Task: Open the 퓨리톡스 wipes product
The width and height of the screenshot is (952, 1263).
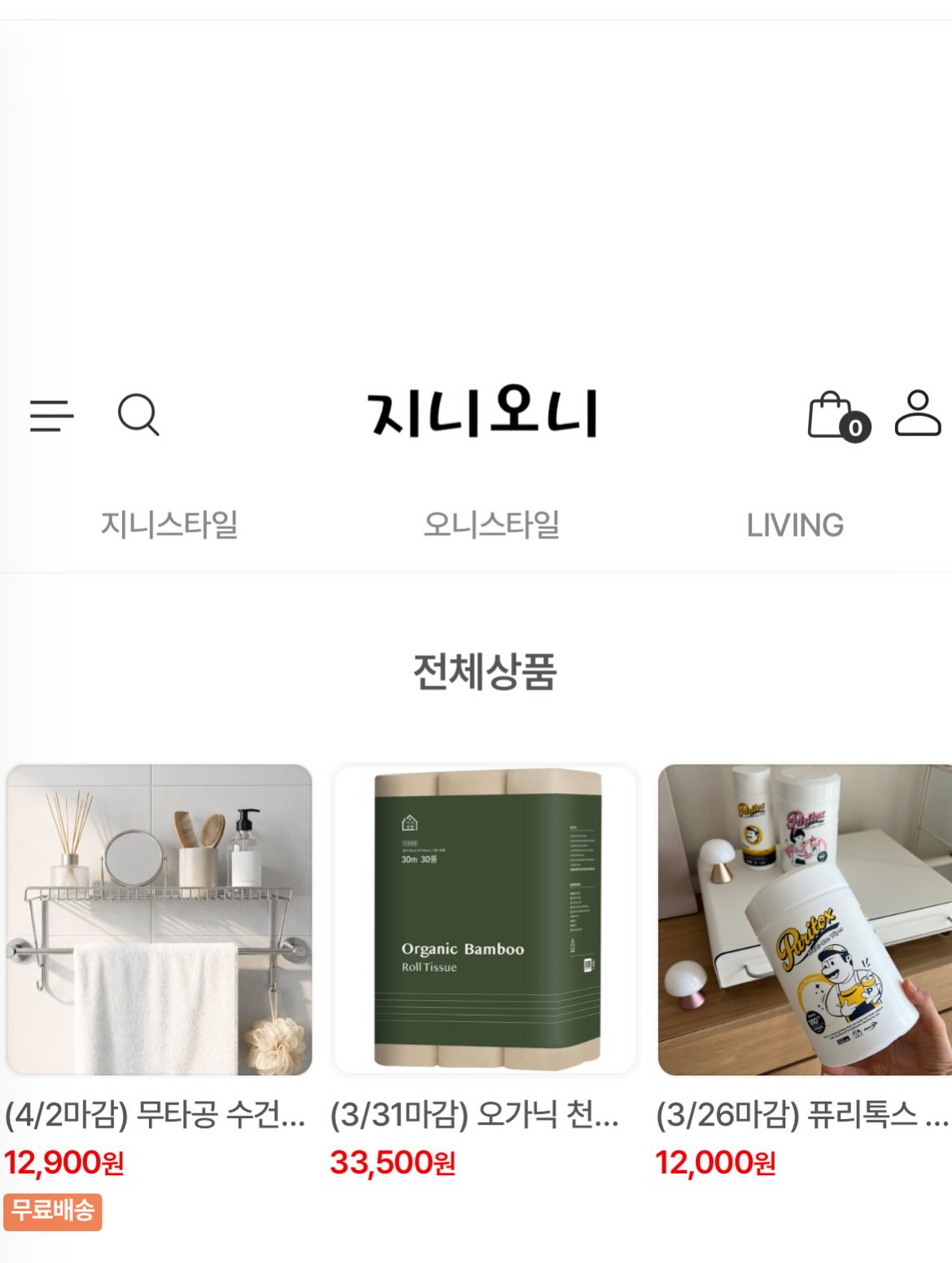Action: (805, 920)
